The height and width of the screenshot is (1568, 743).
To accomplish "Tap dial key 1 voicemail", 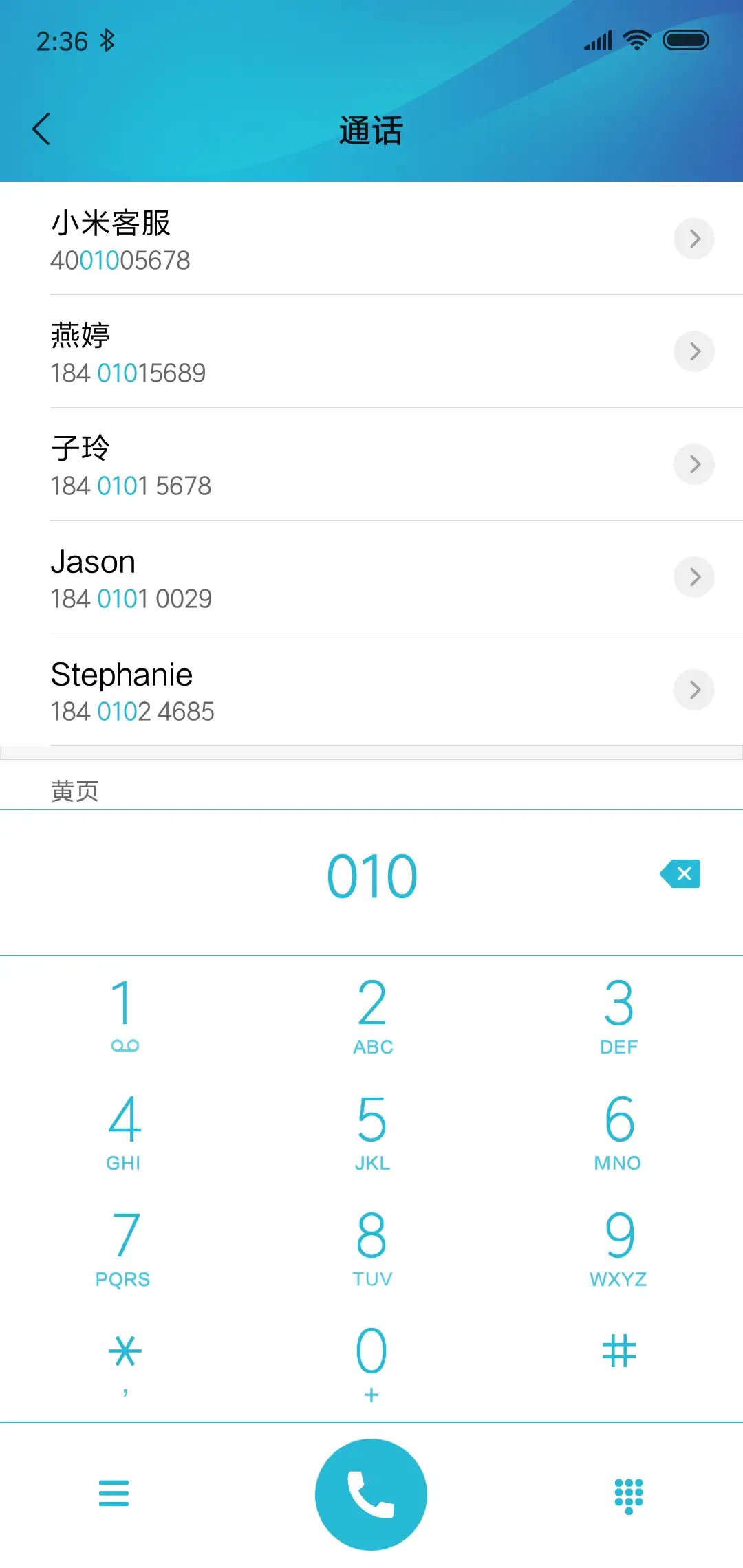I will pyautogui.click(x=124, y=1014).
